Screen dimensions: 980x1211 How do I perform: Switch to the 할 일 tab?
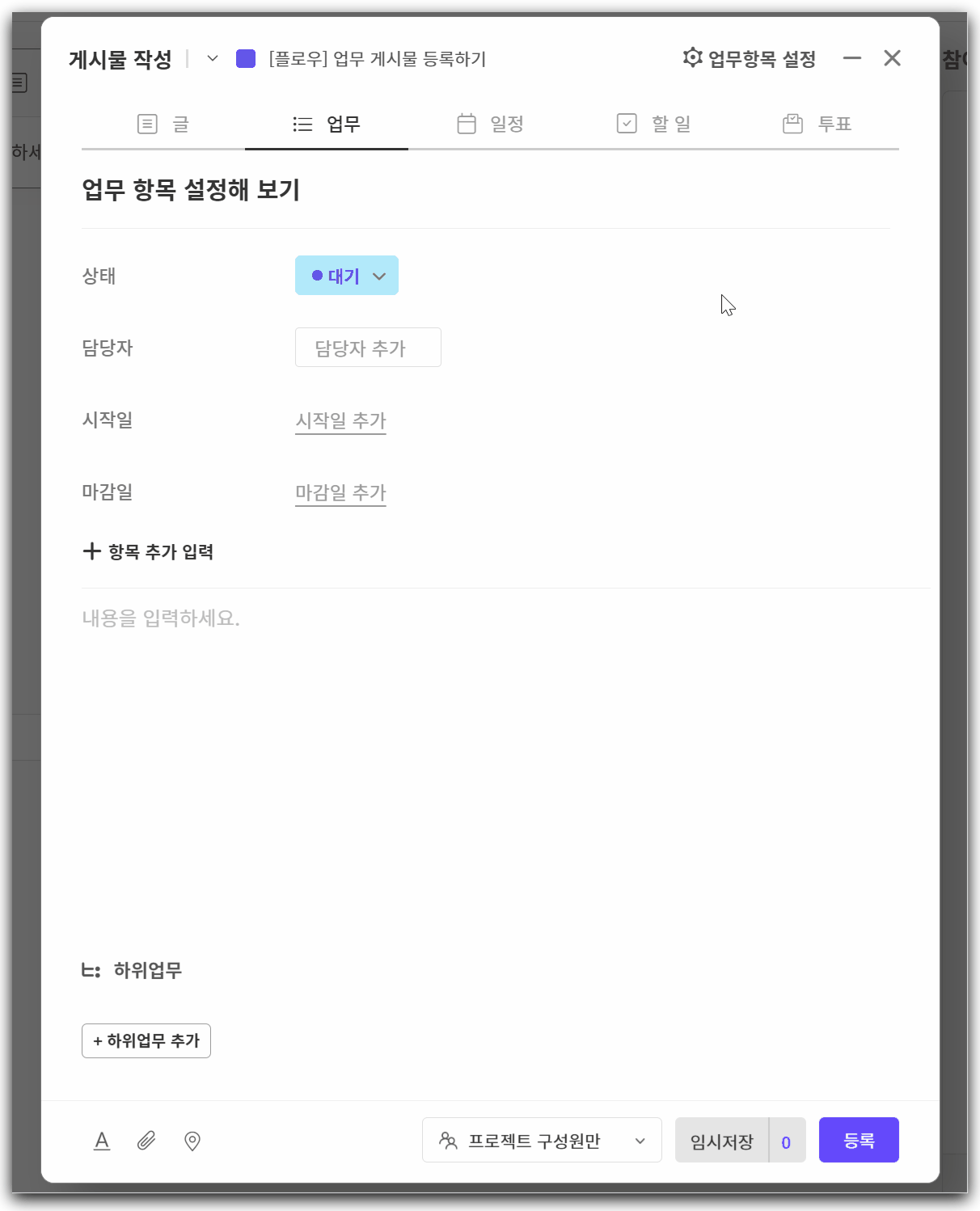[653, 124]
